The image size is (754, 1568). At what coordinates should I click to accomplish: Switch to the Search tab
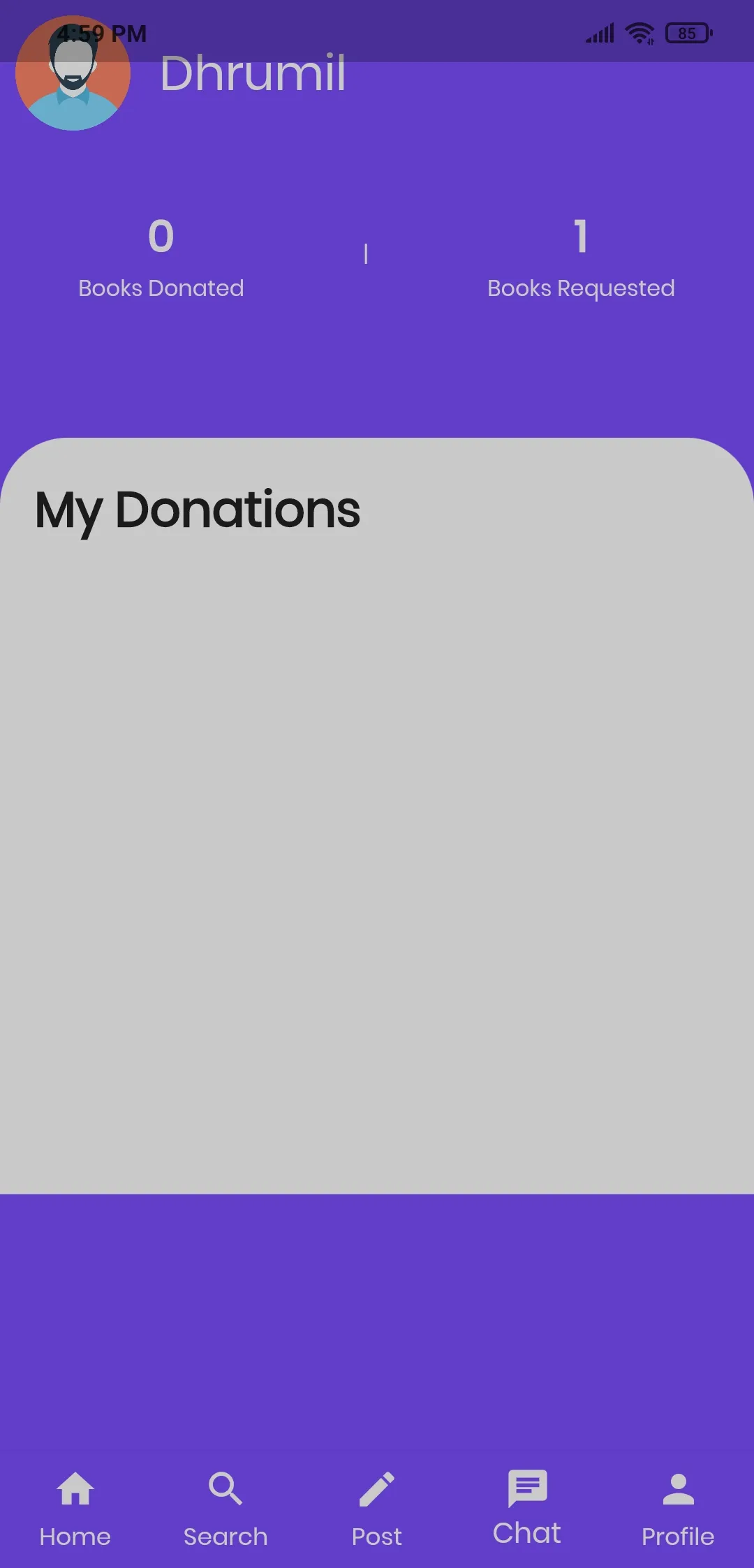click(x=226, y=1507)
